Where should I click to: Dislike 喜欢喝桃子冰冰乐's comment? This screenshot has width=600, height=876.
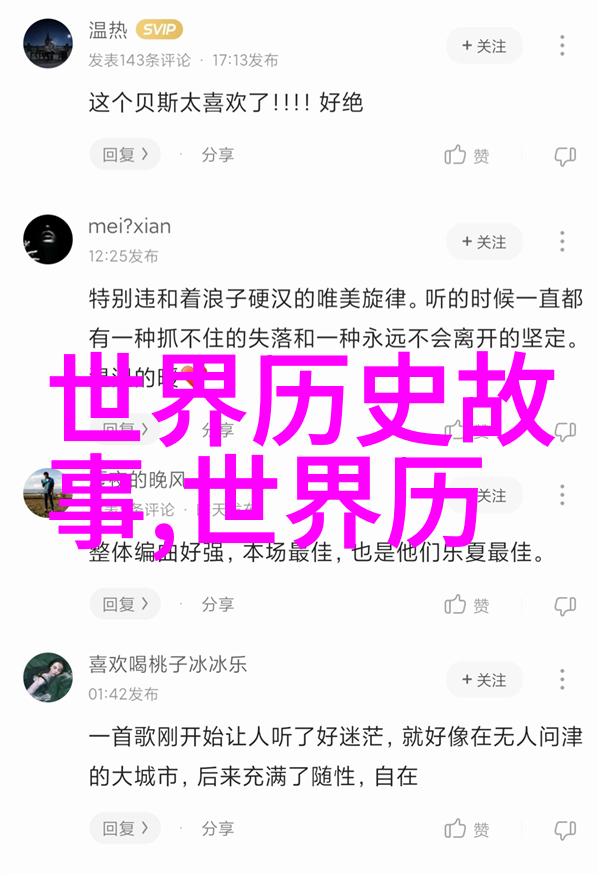[565, 829]
